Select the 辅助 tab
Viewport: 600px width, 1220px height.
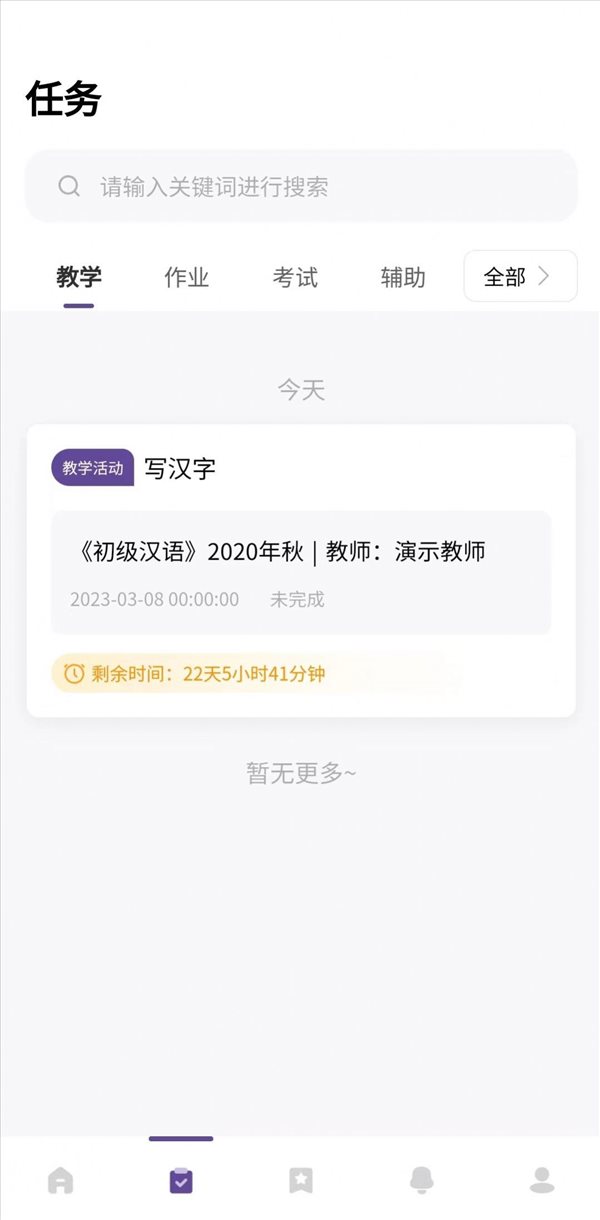(x=403, y=277)
